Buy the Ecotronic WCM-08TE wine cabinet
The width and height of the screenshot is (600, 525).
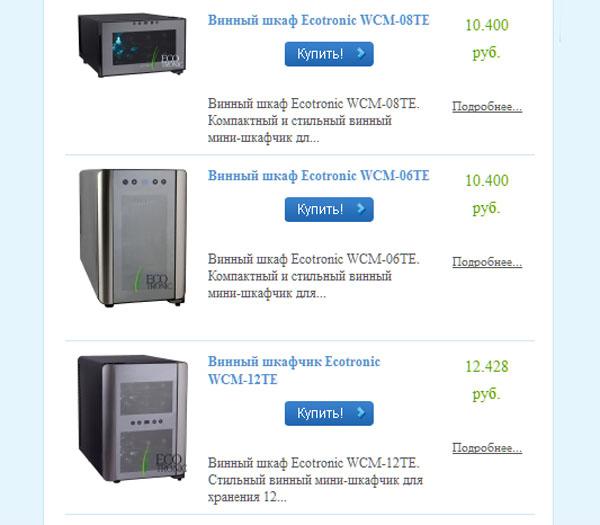click(328, 54)
